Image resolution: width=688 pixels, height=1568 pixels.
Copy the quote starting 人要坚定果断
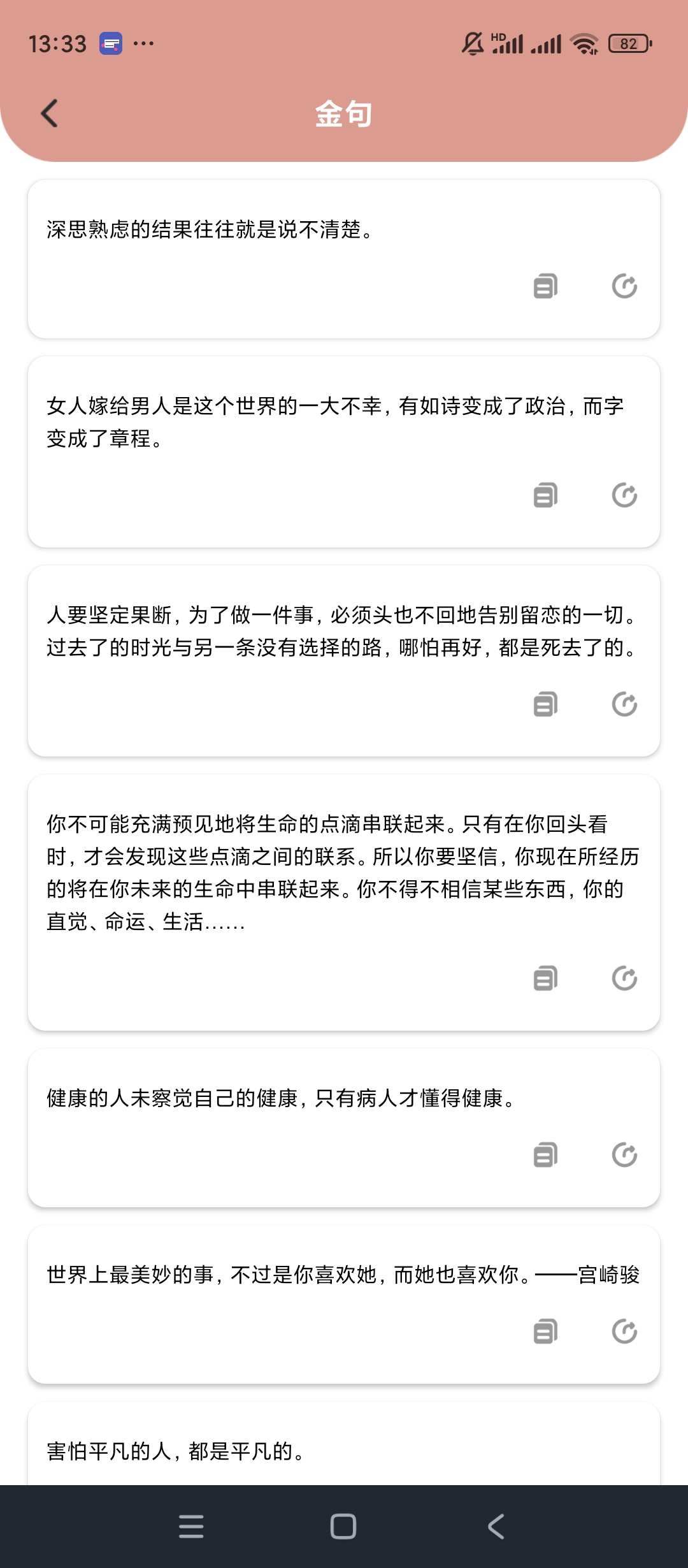click(x=545, y=704)
